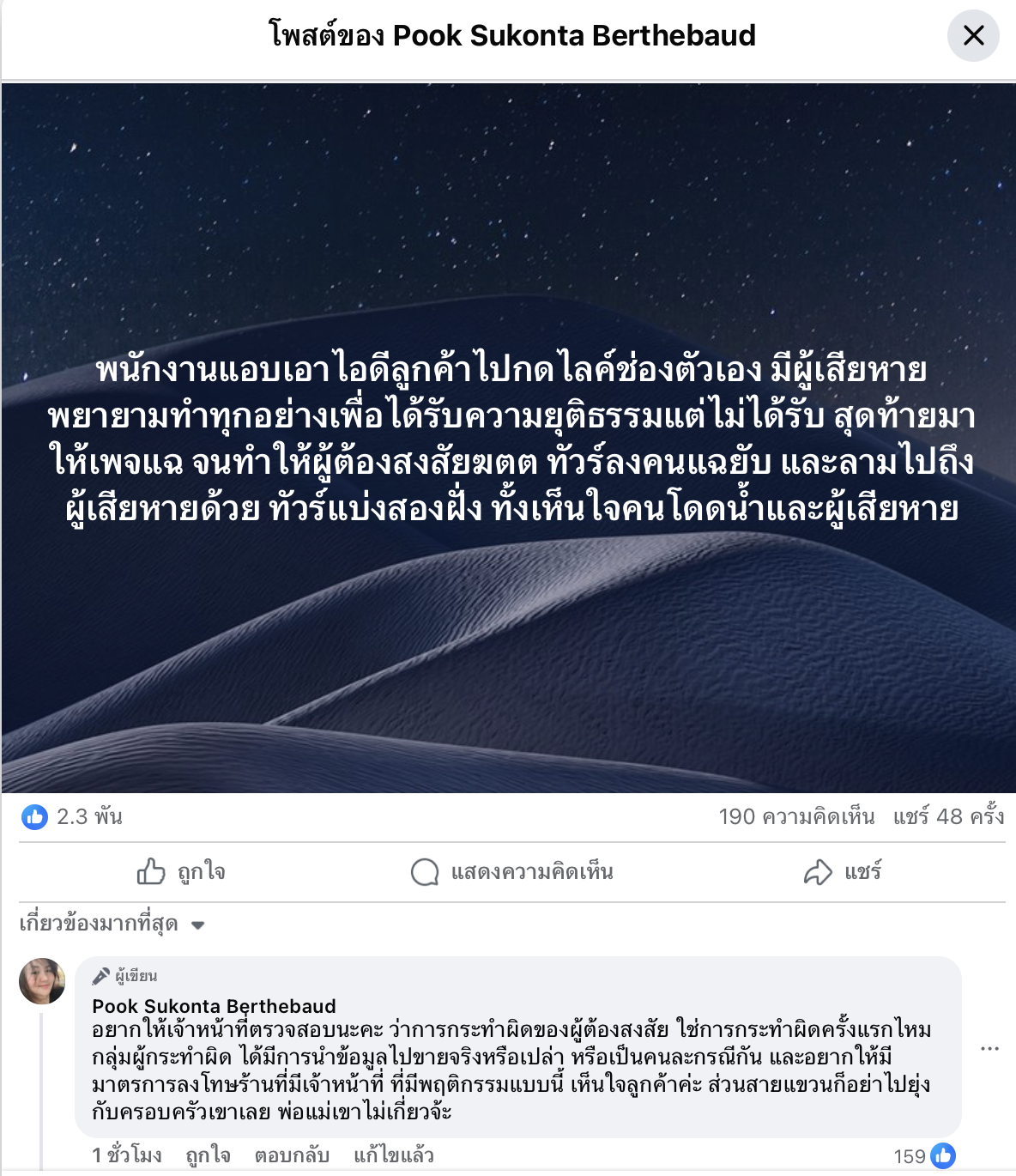
Task: Open the three-dot menu on the comment
Action: [x=989, y=1048]
